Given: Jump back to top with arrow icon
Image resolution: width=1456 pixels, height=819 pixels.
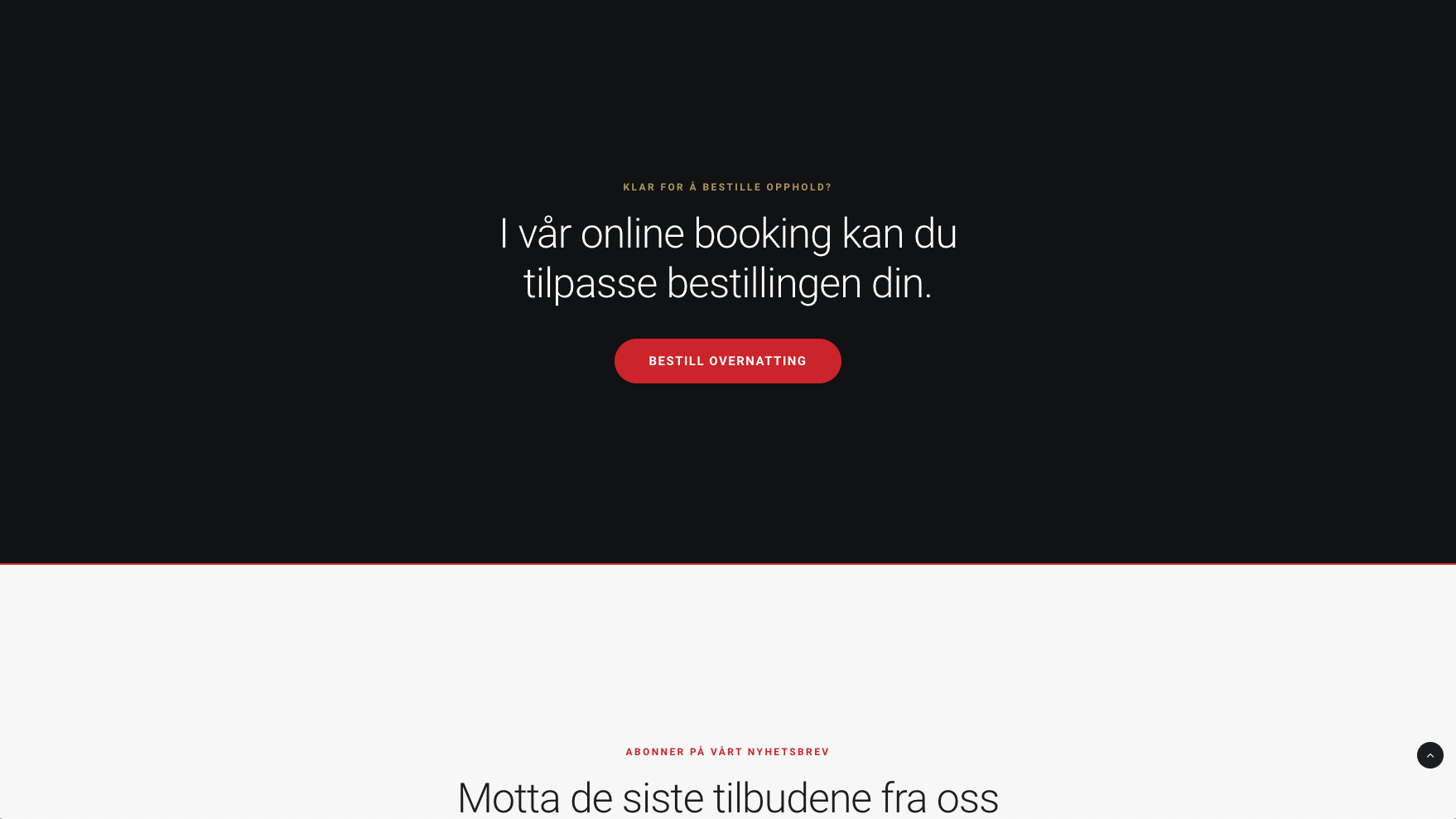Looking at the screenshot, I should [1429, 755].
